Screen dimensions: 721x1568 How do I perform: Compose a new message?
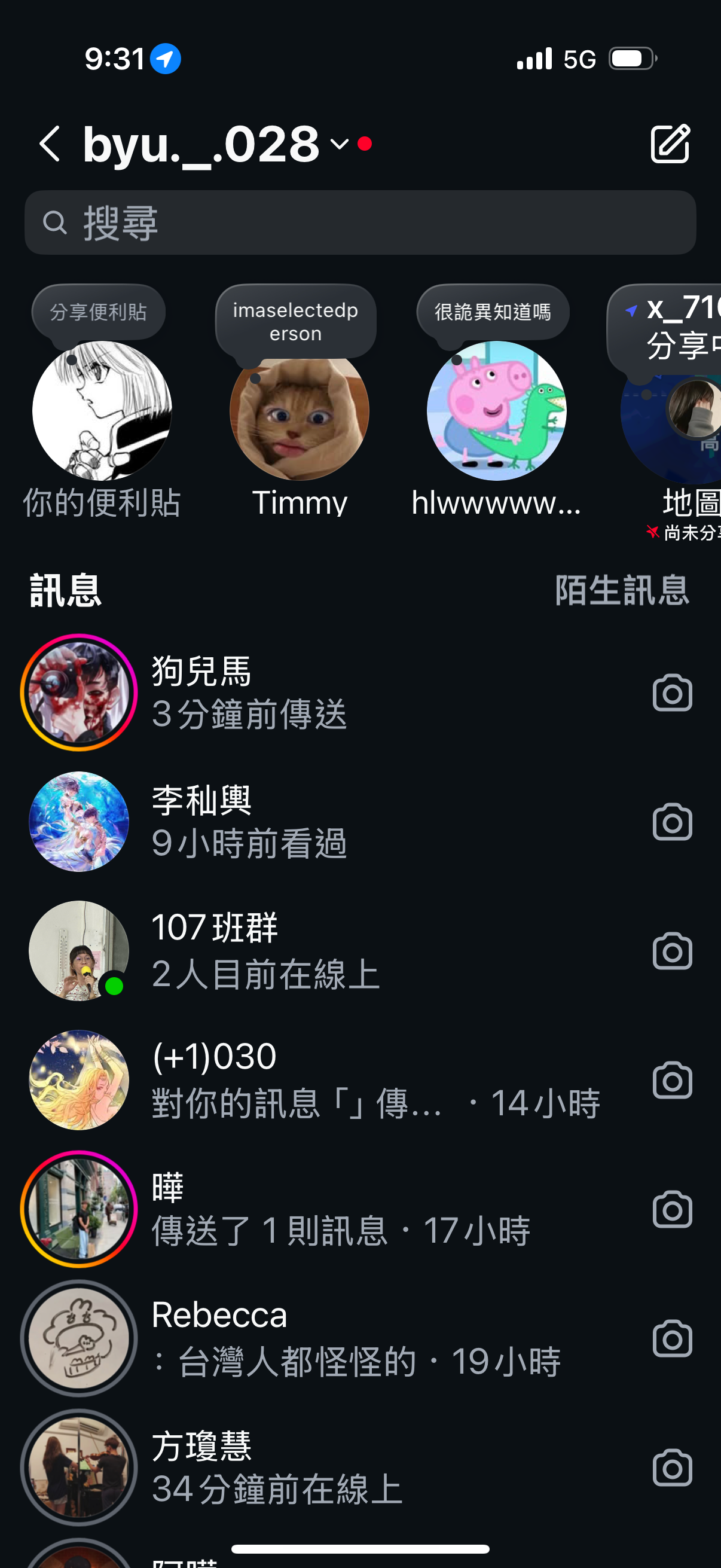click(670, 144)
